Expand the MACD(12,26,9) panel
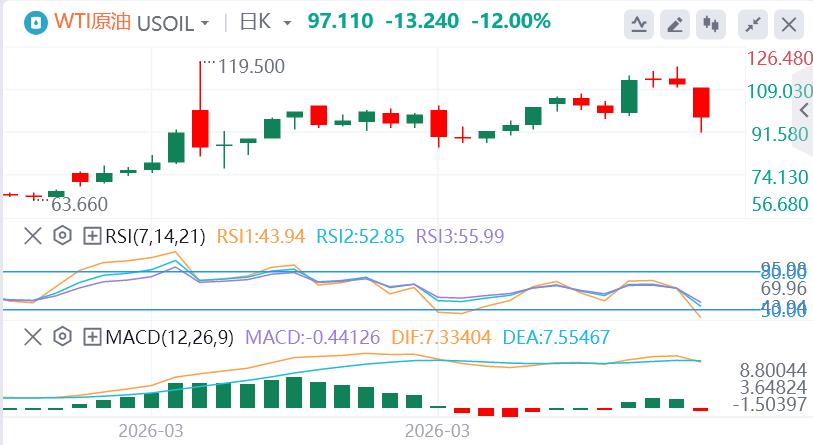 [x=92, y=337]
